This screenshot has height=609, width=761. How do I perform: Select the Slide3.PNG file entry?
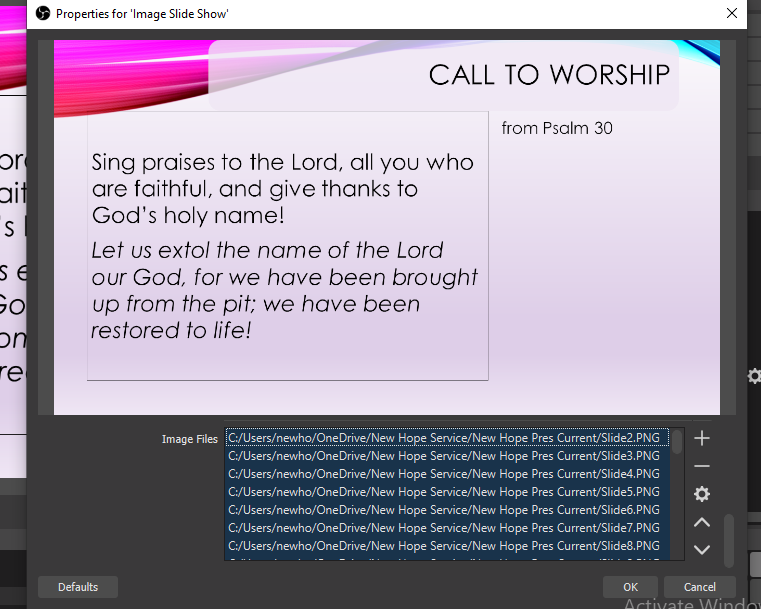pyautogui.click(x=444, y=456)
